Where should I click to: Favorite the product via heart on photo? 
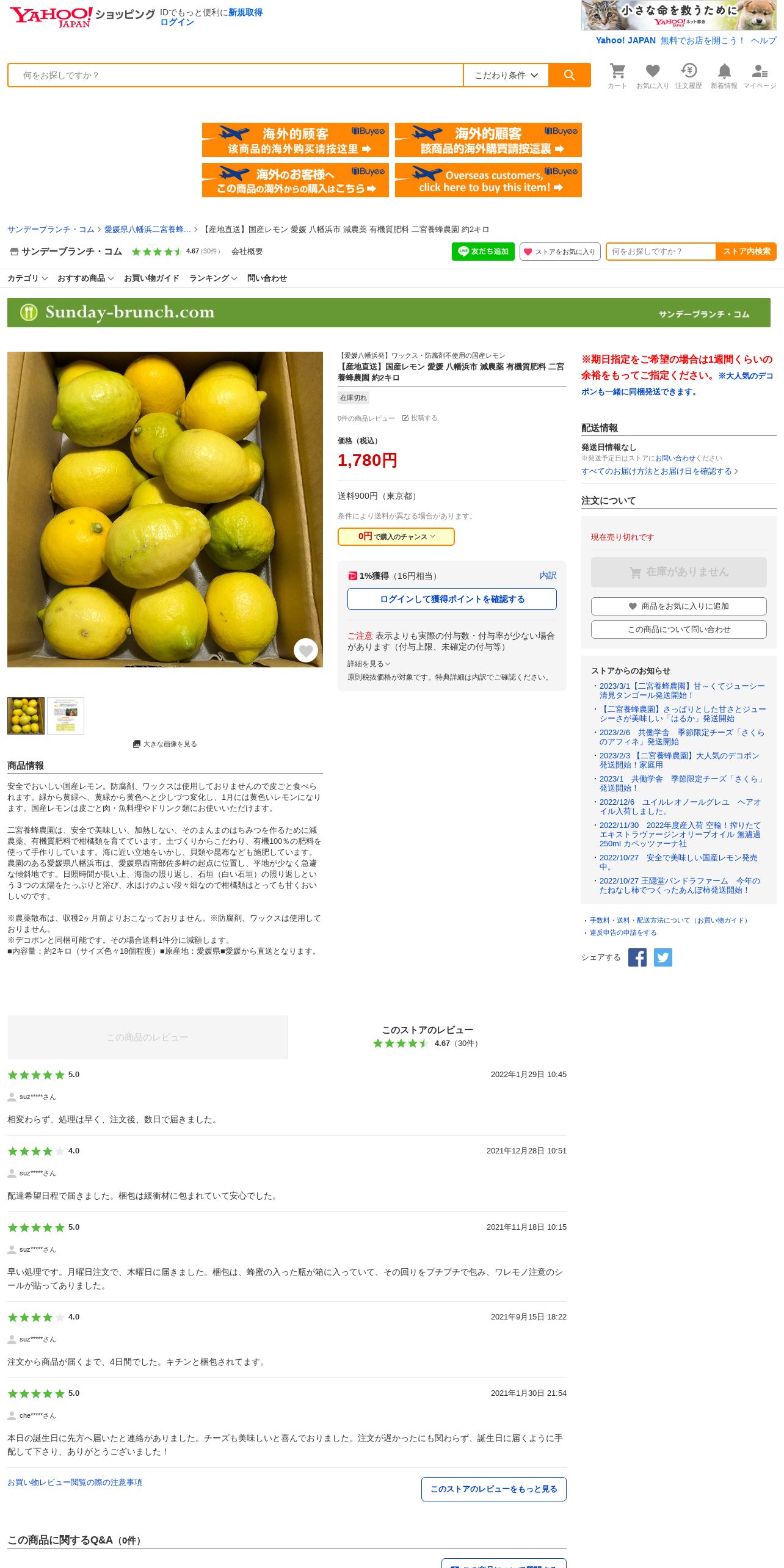[305, 650]
